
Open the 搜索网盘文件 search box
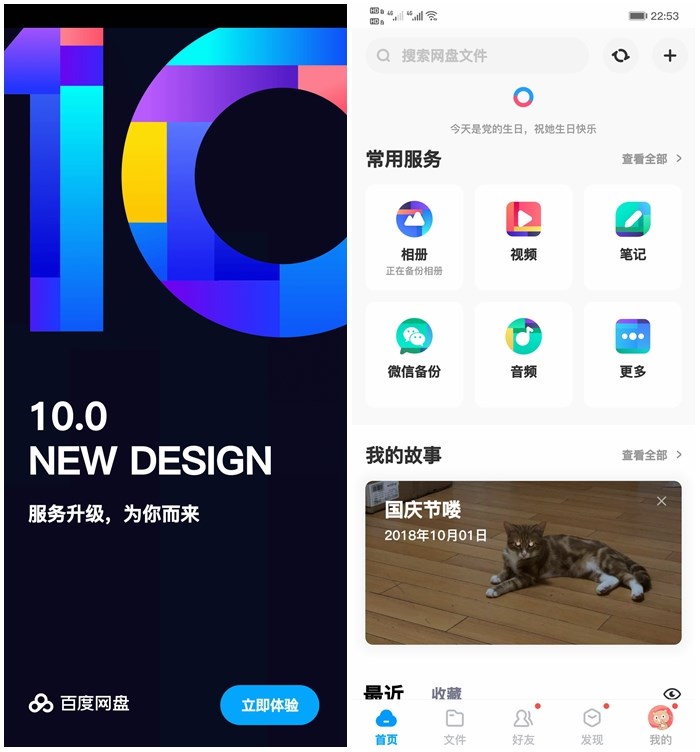coord(478,55)
